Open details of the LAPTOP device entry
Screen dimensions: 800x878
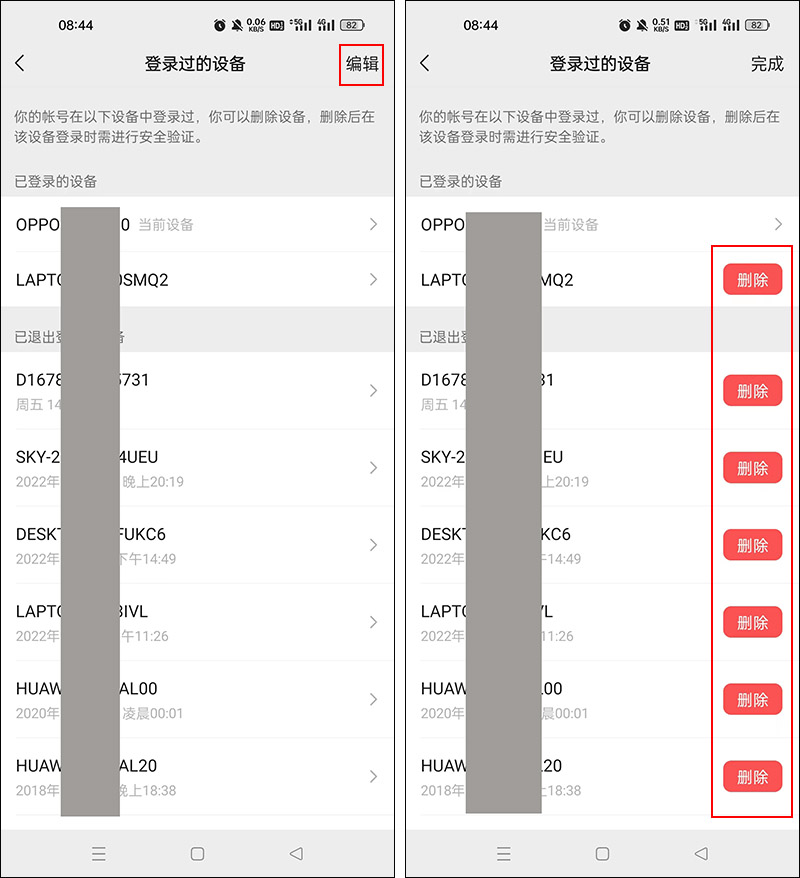point(374,279)
